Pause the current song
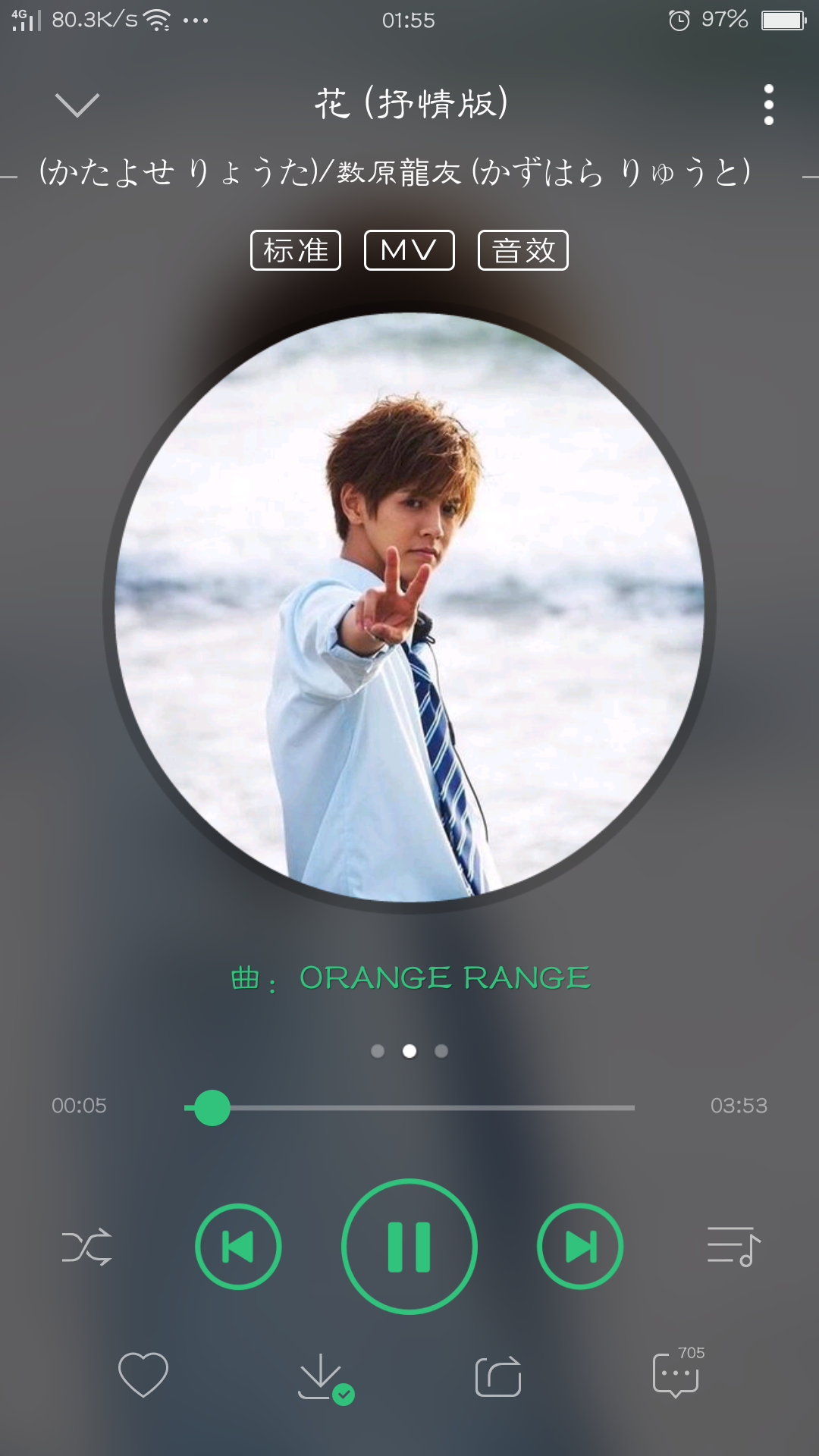819x1456 pixels. (x=409, y=1247)
